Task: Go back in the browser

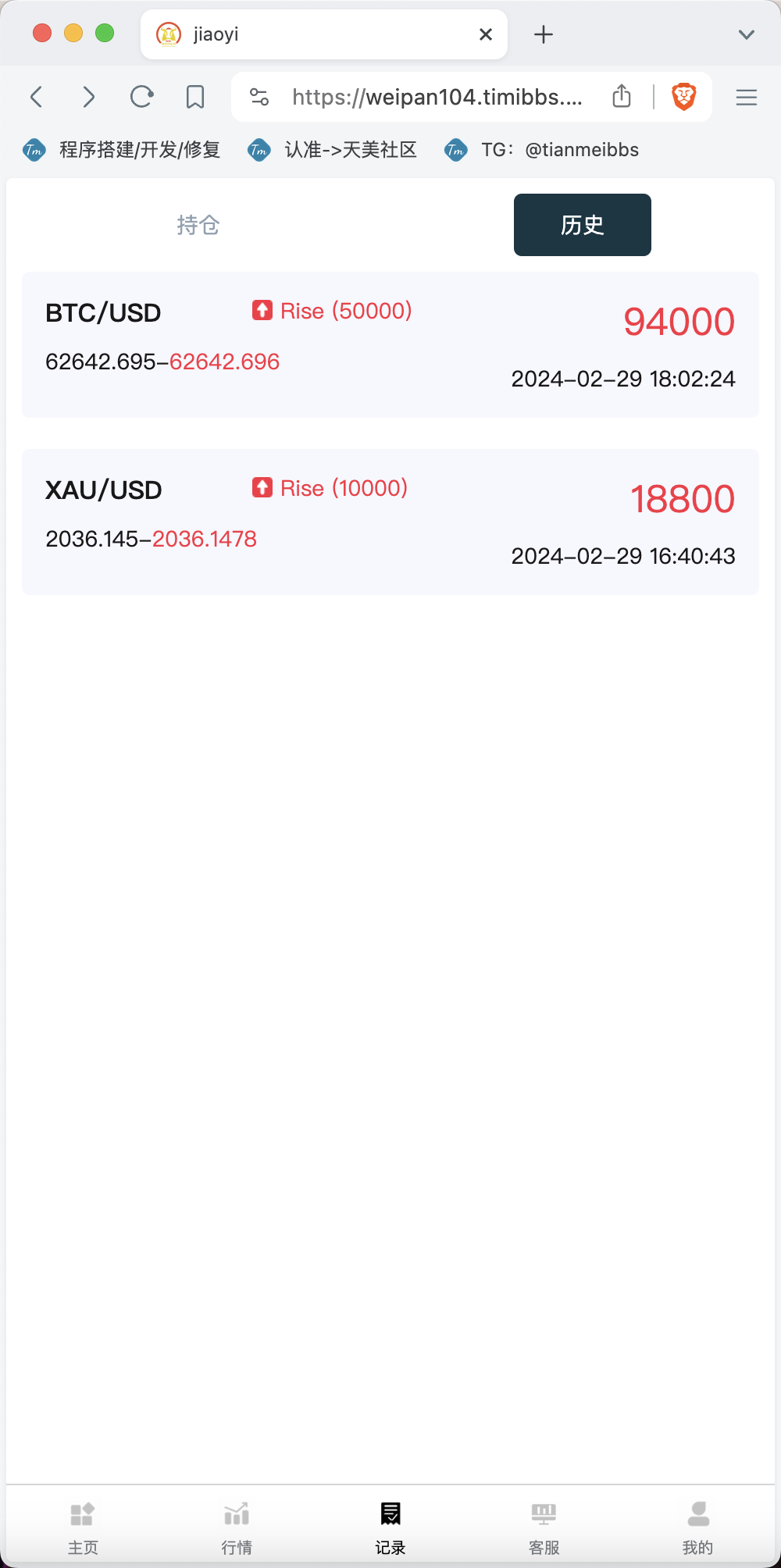Action: tap(36, 97)
